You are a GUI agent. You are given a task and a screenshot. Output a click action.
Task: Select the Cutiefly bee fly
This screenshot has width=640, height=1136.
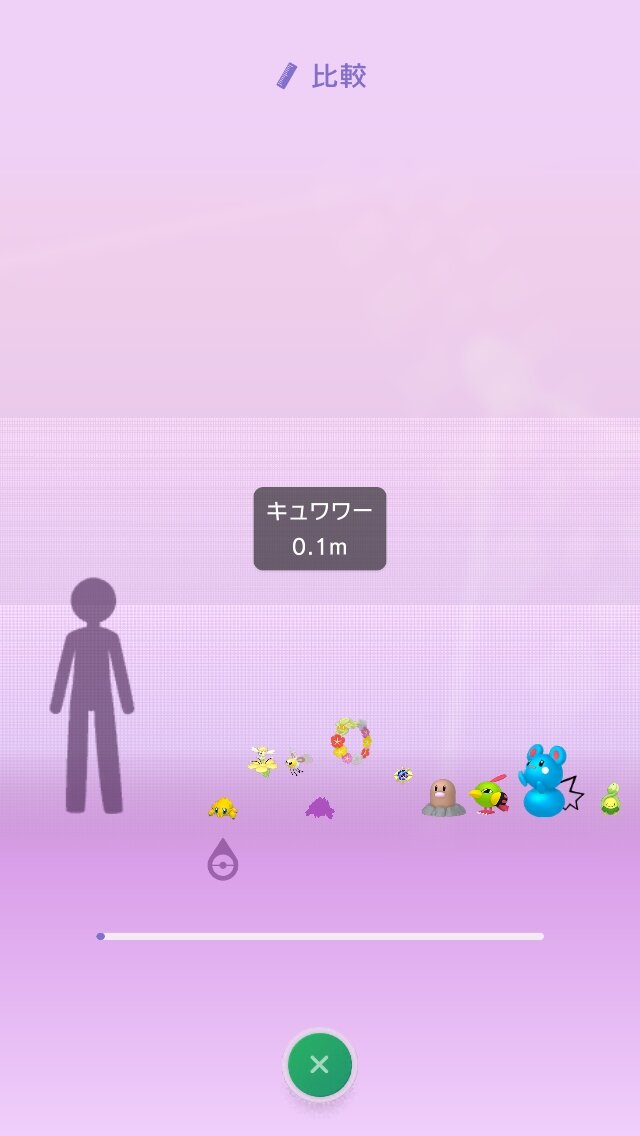297,764
